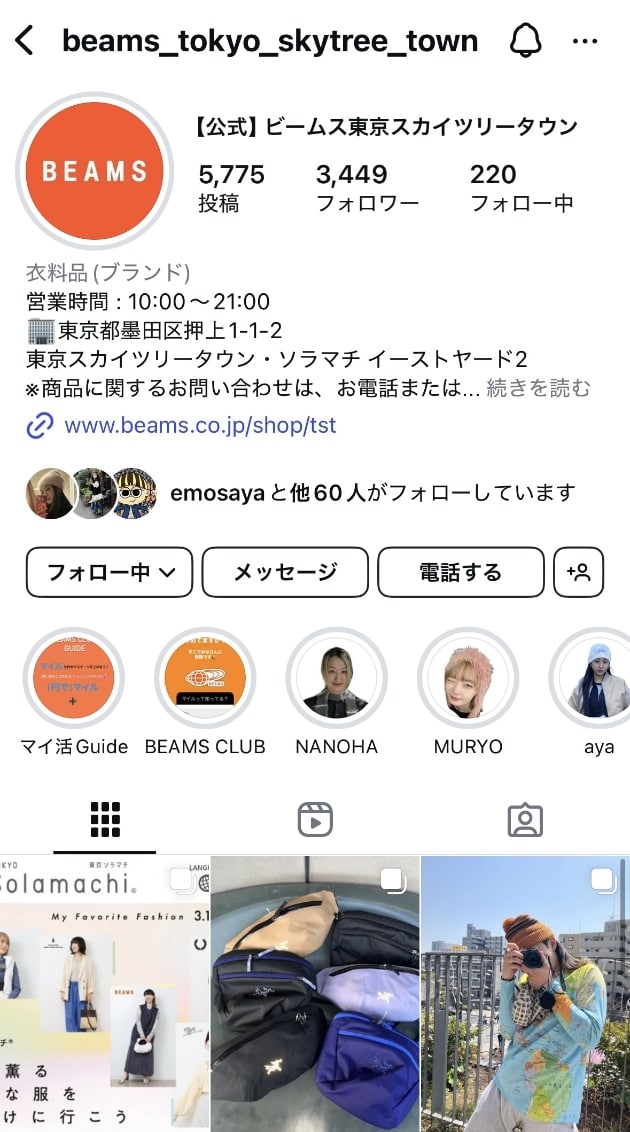
Task: Switch to the Reels tab
Action: coord(315,820)
